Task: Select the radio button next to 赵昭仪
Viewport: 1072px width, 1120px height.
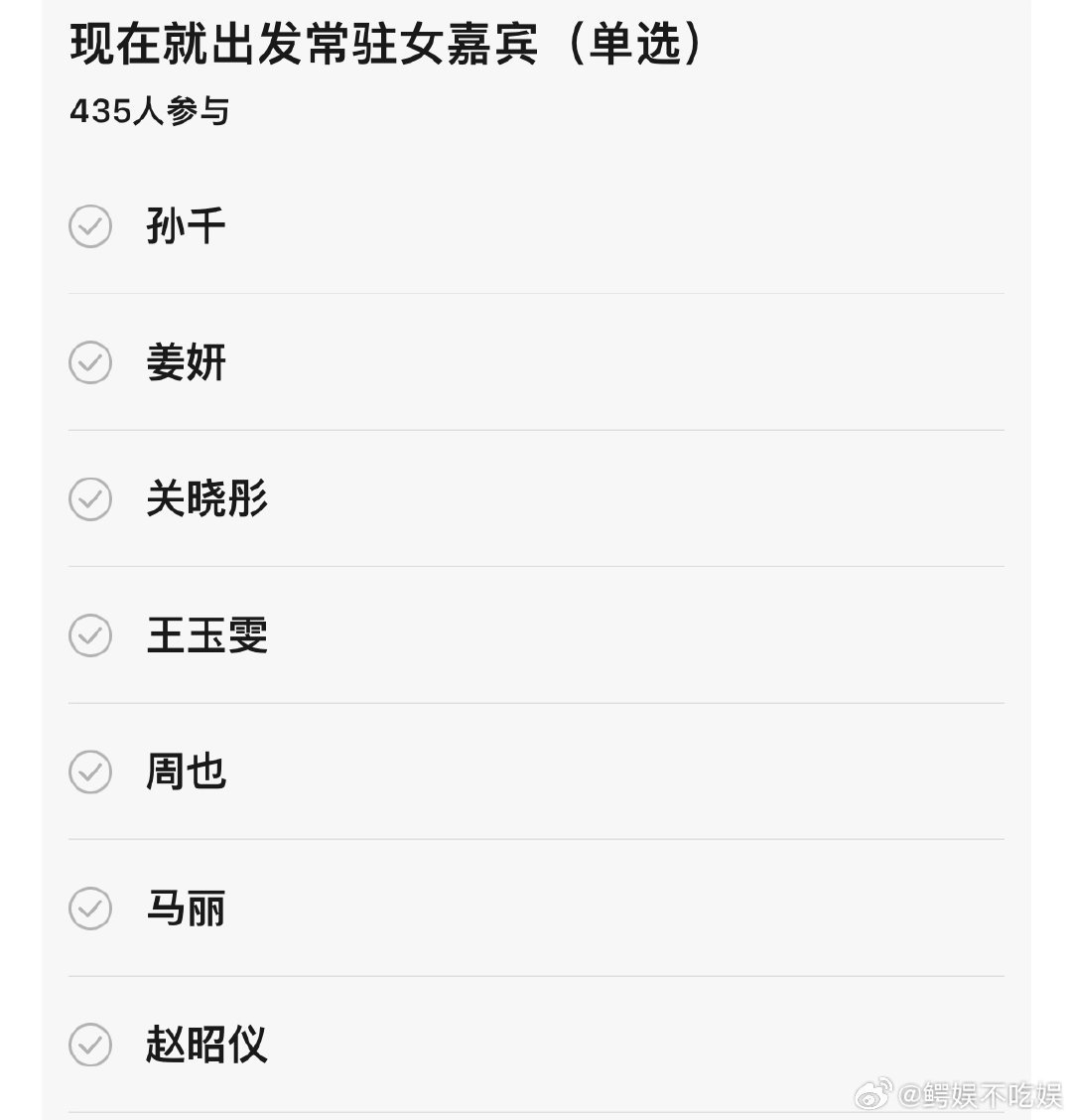Action: pos(90,1045)
